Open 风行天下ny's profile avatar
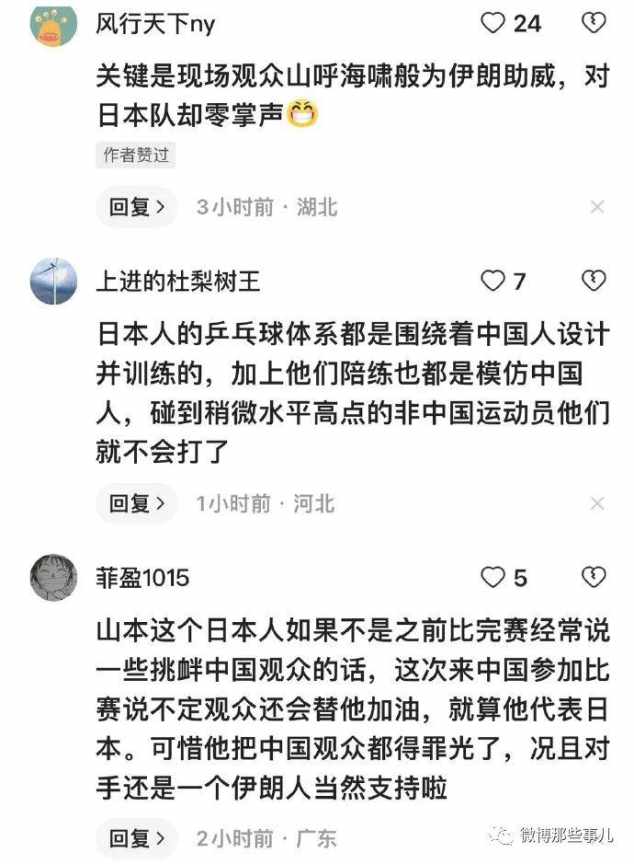The height and width of the screenshot is (864, 634). pos(55,24)
